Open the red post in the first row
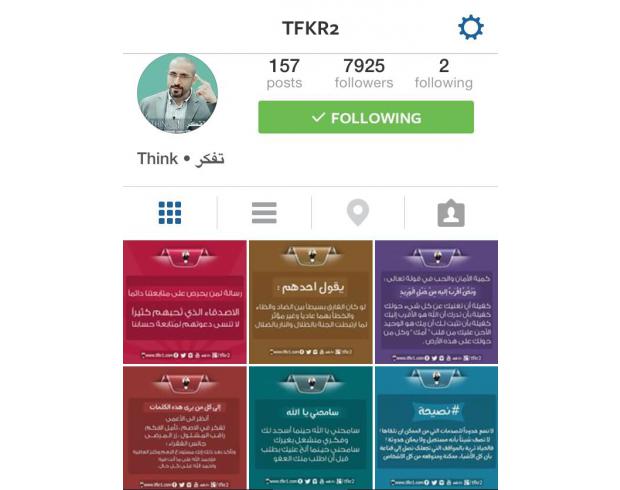620x490 pixels. pyautogui.click(x=184, y=301)
